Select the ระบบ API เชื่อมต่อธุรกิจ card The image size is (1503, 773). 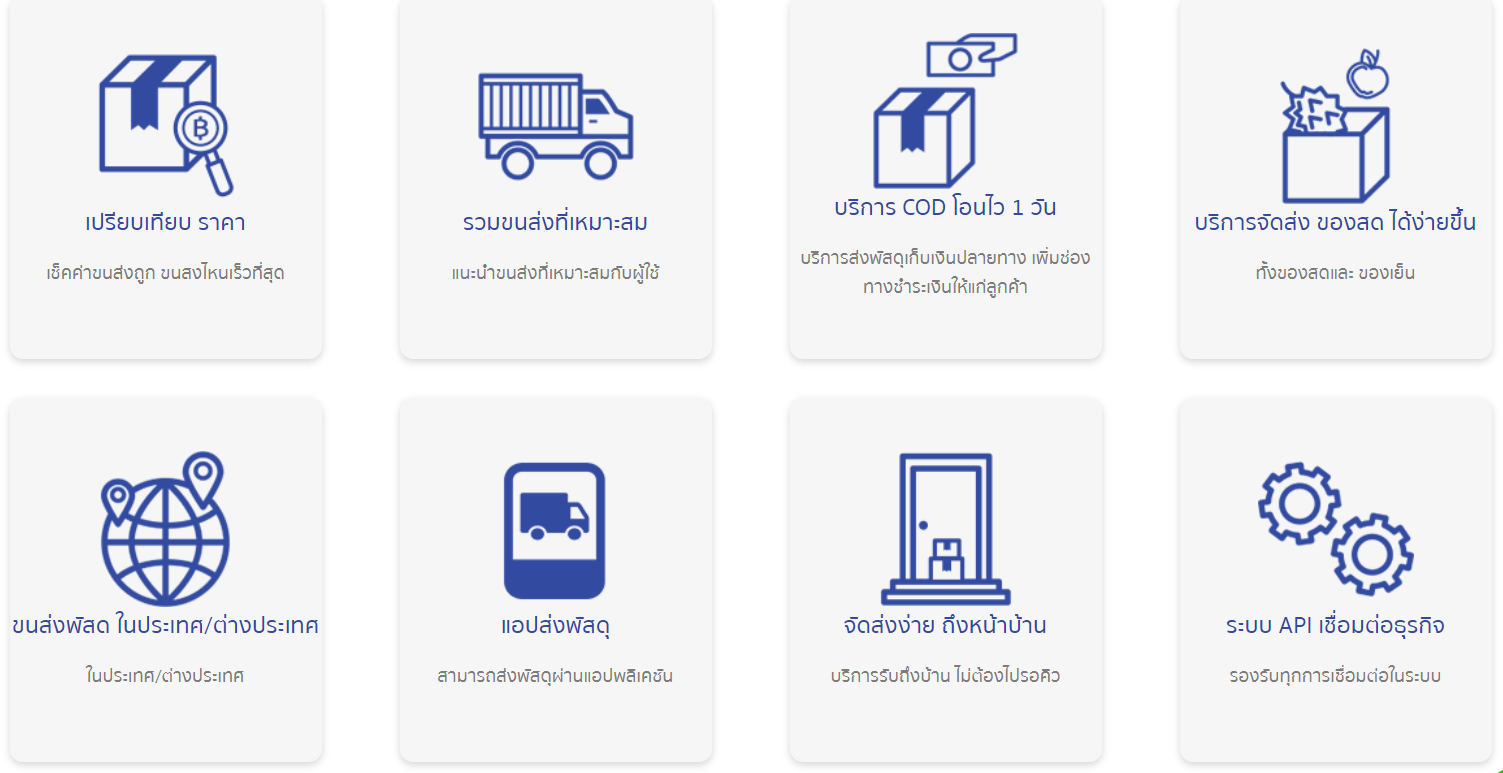(1335, 626)
